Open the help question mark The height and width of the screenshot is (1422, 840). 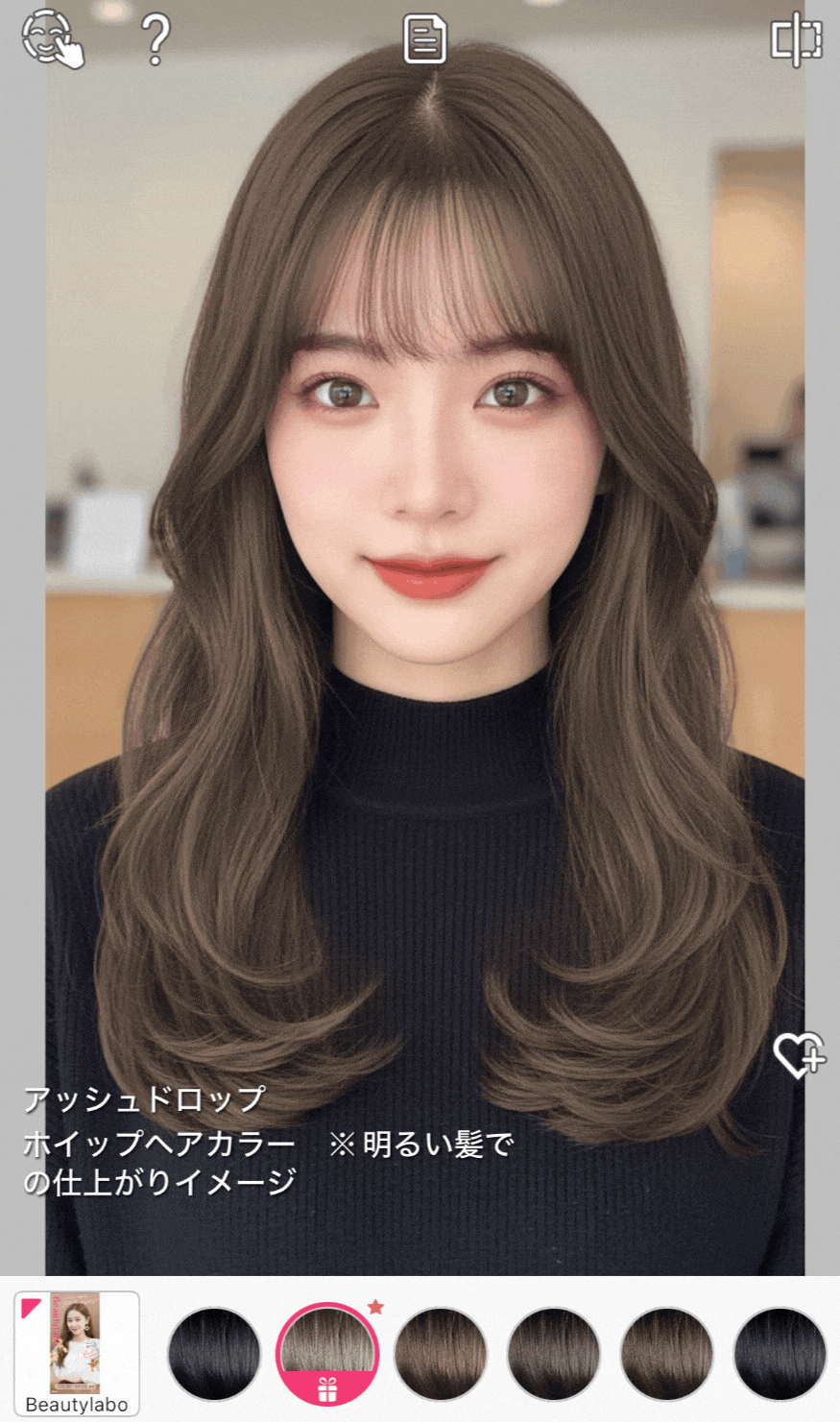pos(155,39)
